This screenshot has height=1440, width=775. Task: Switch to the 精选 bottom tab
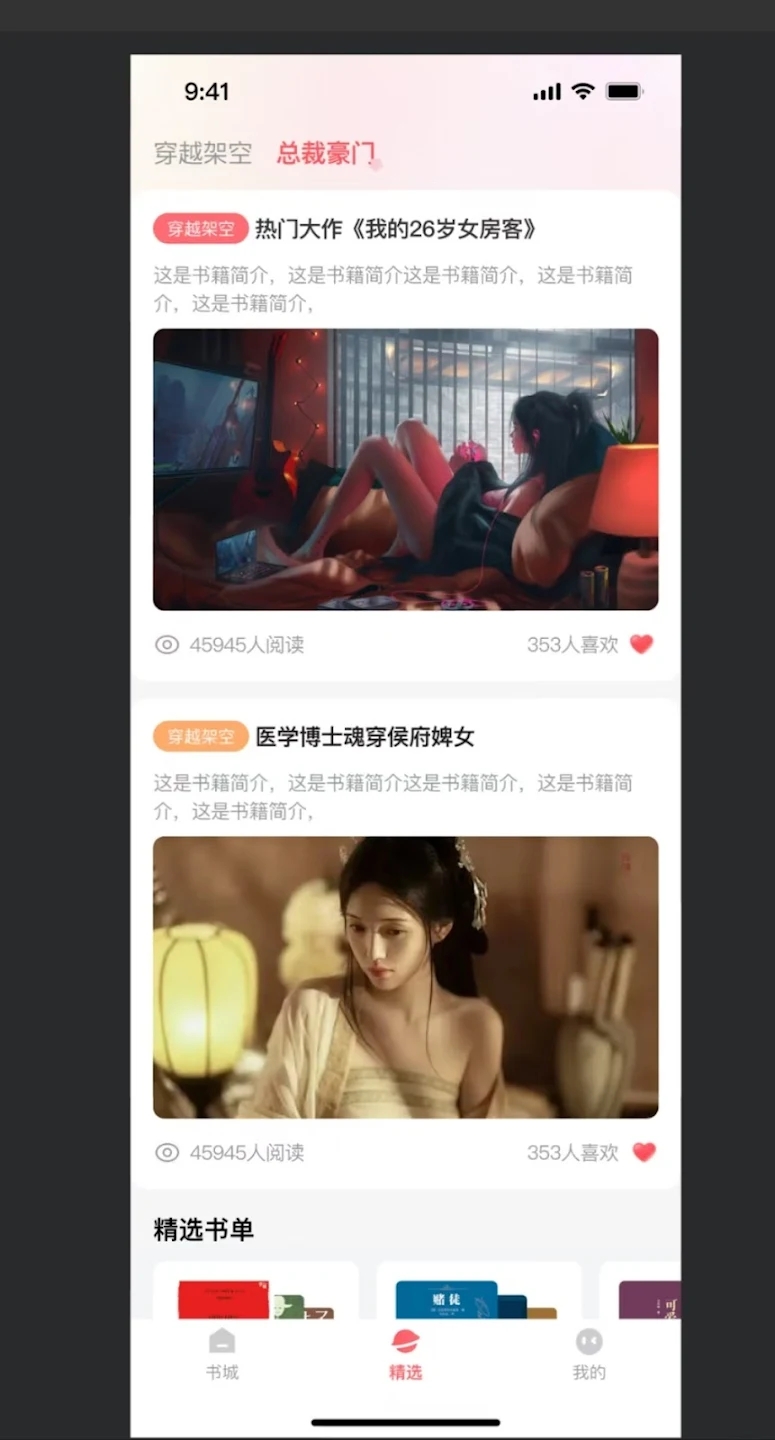click(405, 1354)
